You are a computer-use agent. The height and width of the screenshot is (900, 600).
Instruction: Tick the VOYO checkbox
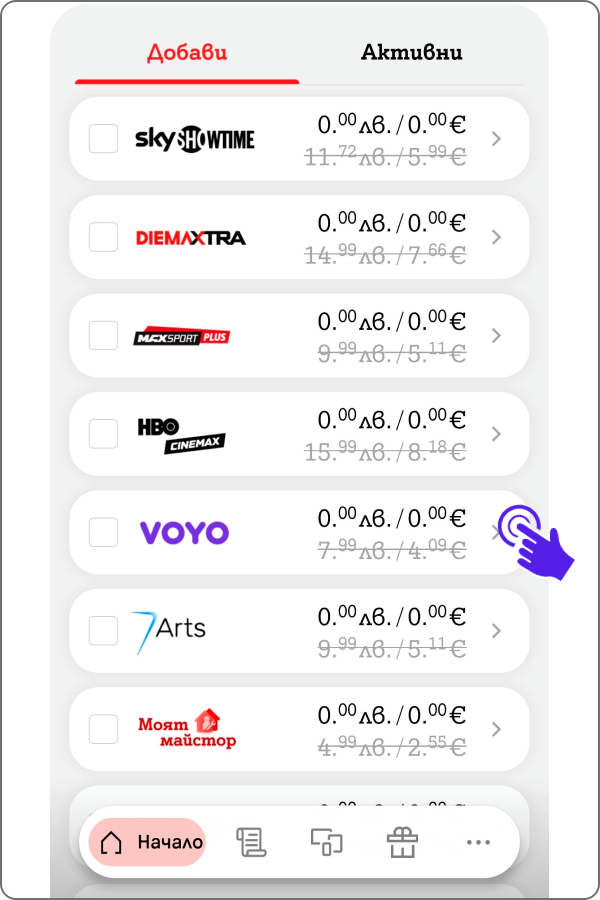coord(104,532)
